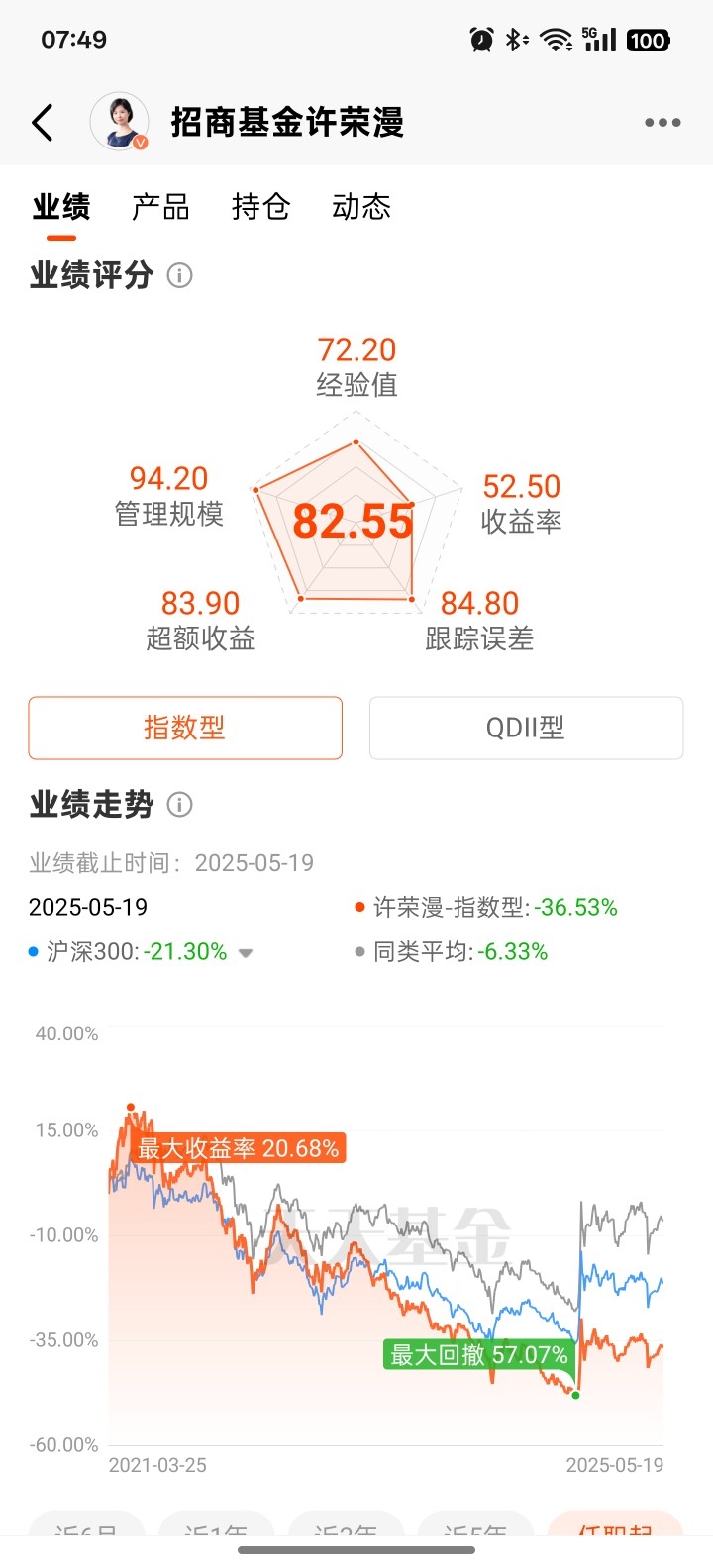
Task: Switch to QDII型 fund type
Action: [526, 729]
